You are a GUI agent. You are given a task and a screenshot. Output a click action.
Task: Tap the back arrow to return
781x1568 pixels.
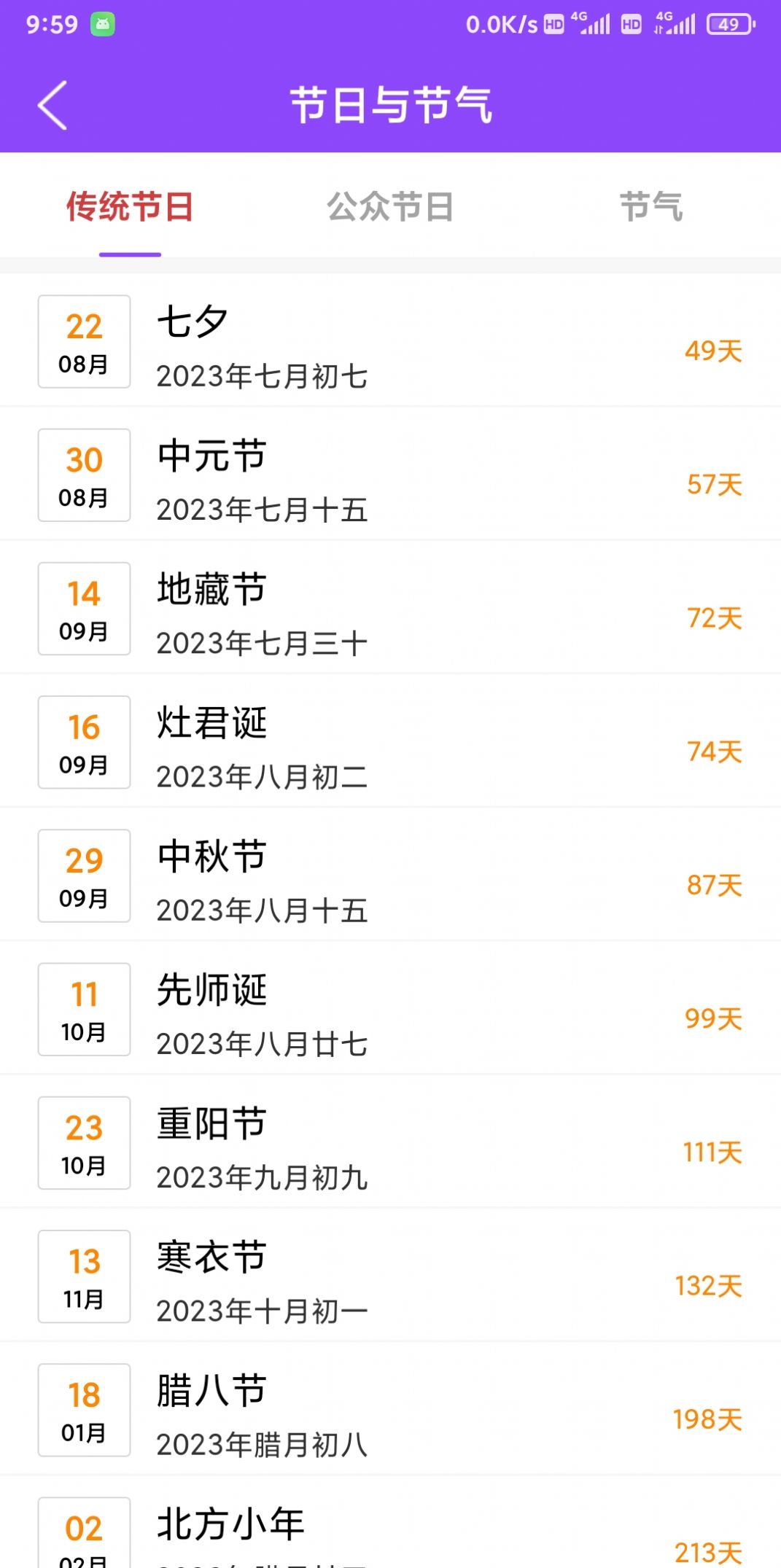(x=51, y=104)
